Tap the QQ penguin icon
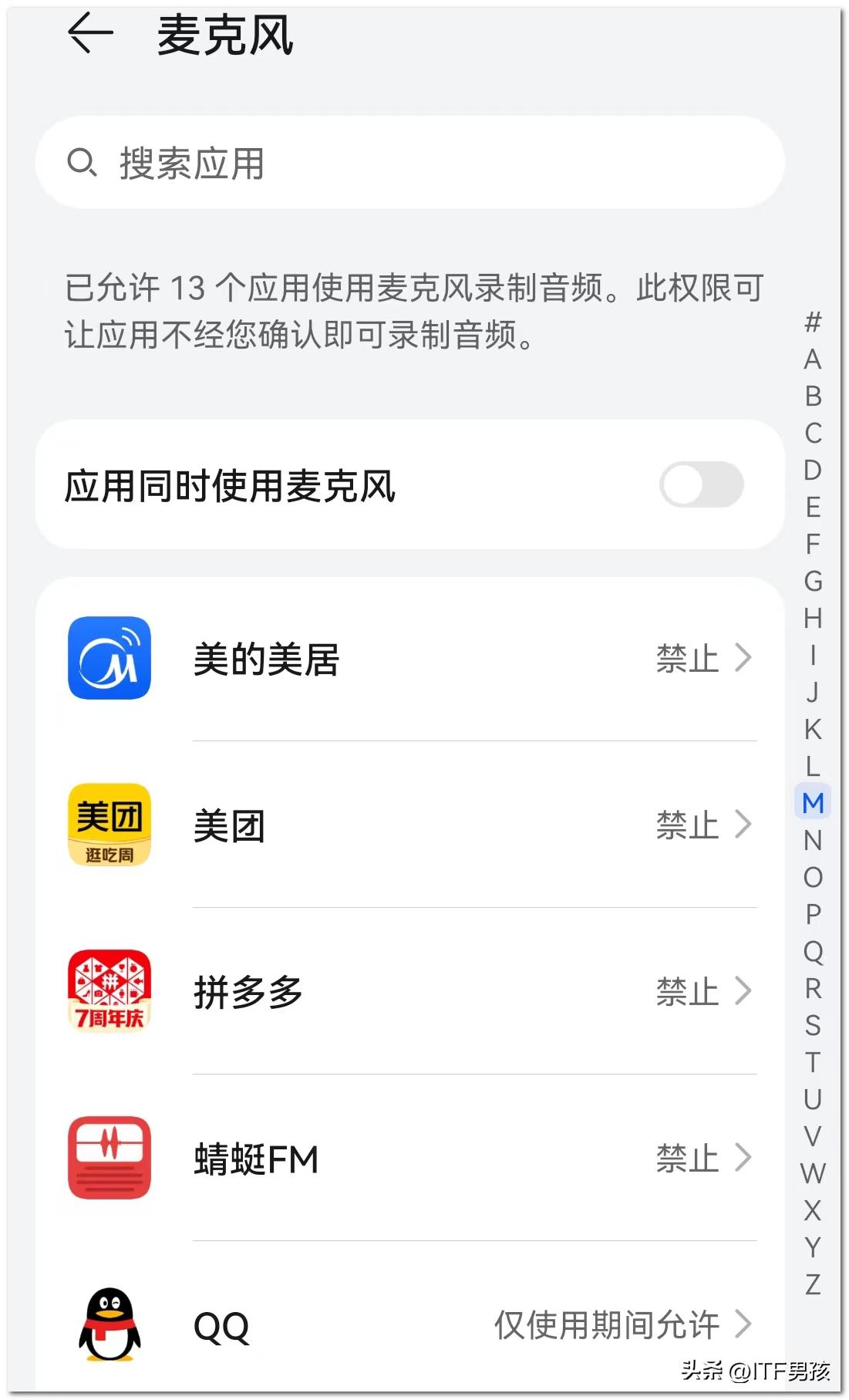849x1400 pixels. pos(110,1324)
